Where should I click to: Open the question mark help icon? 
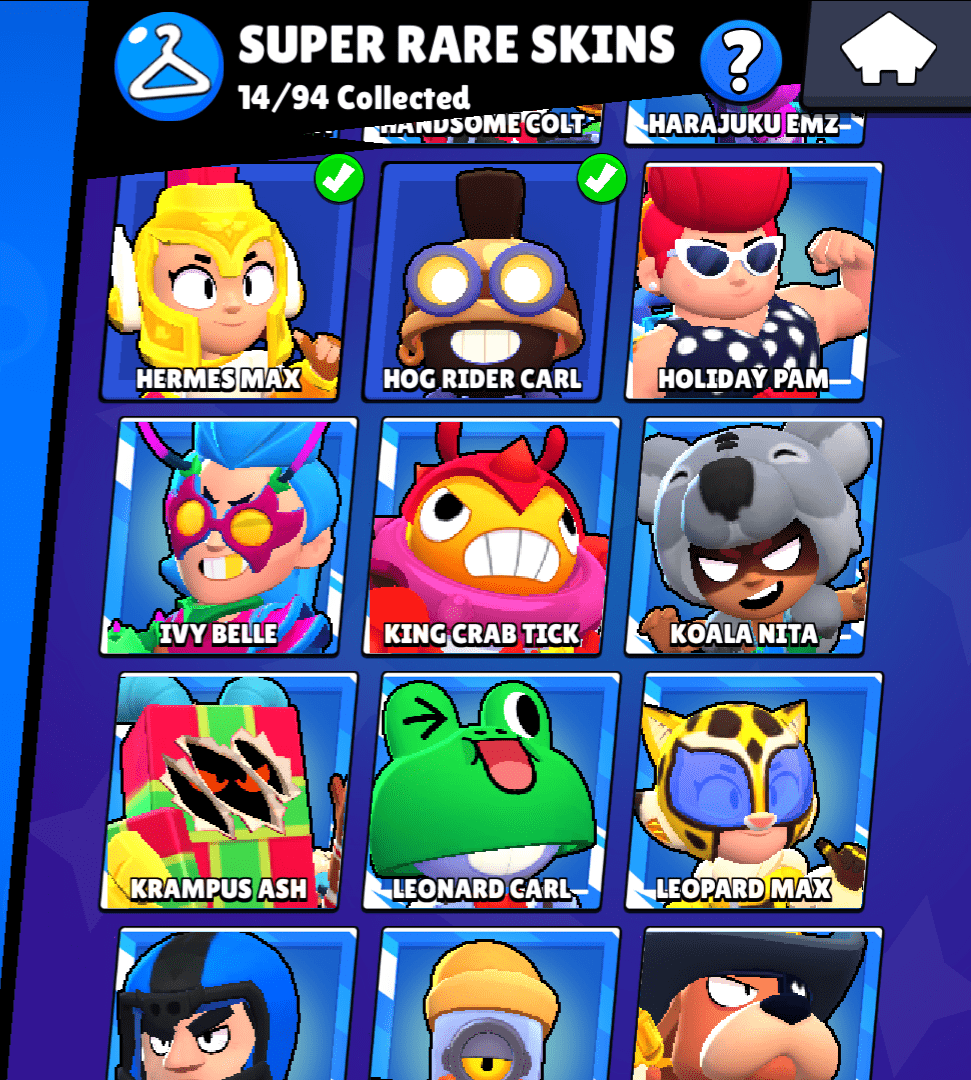coord(740,60)
